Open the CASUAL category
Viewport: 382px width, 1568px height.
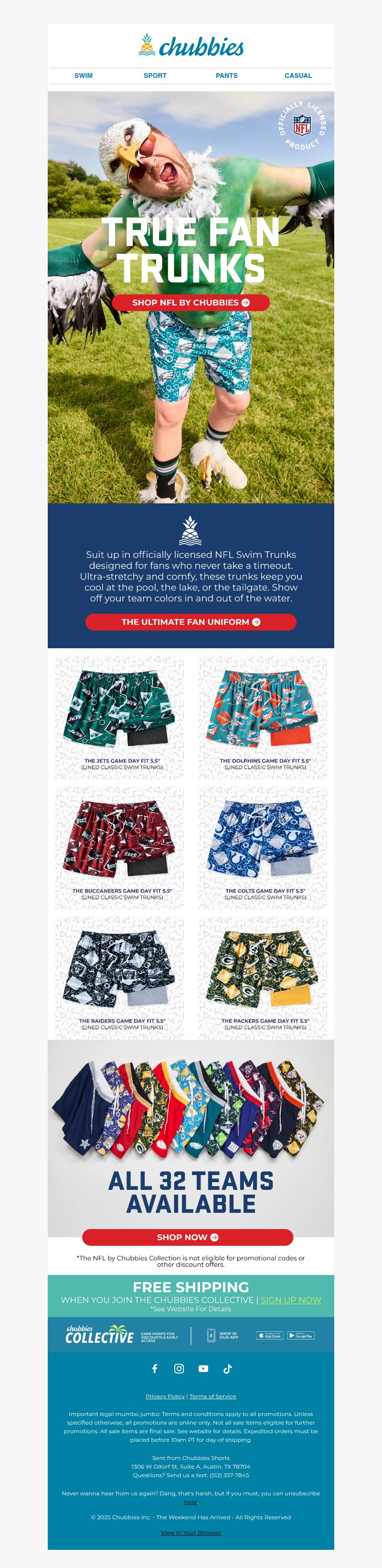pyautogui.click(x=297, y=76)
